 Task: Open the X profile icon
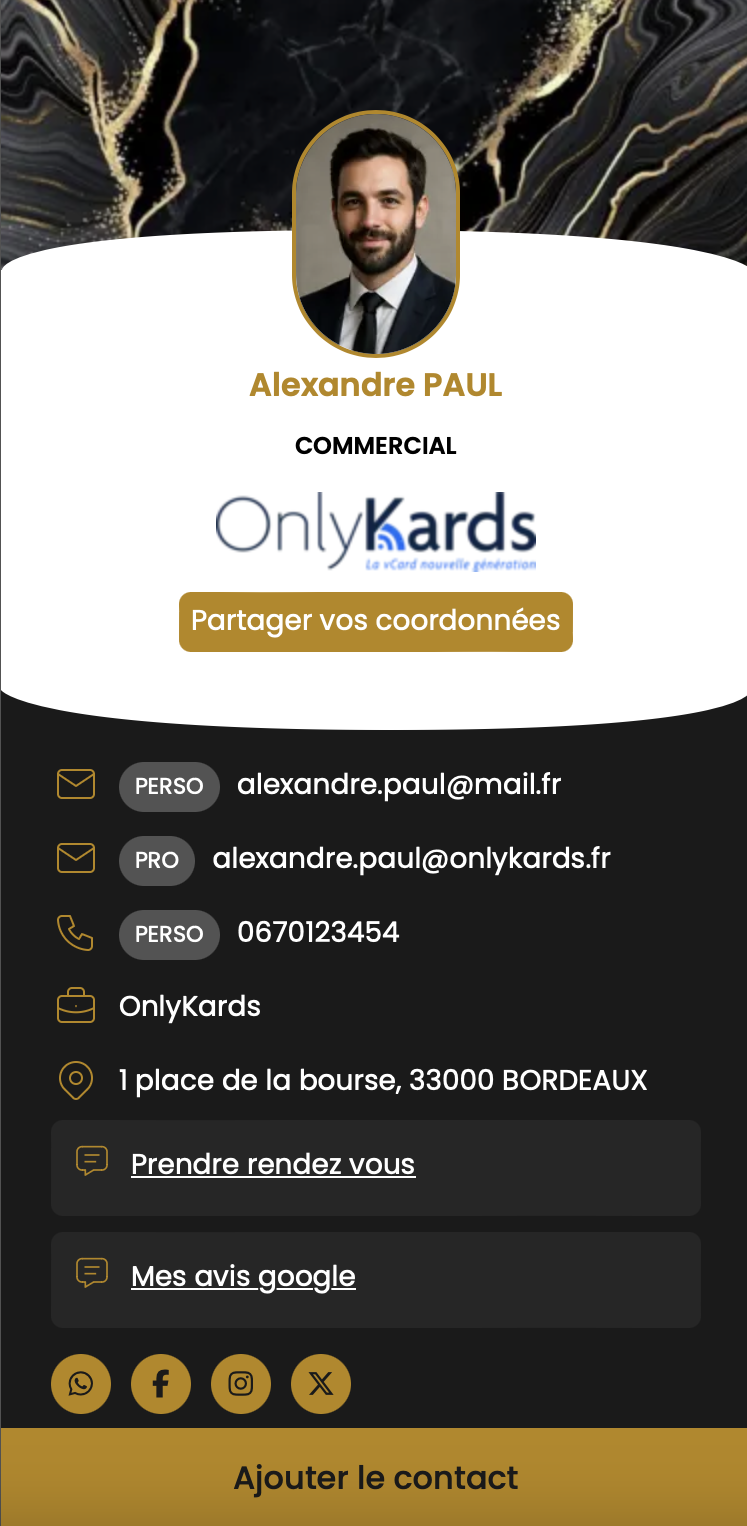(x=321, y=1384)
